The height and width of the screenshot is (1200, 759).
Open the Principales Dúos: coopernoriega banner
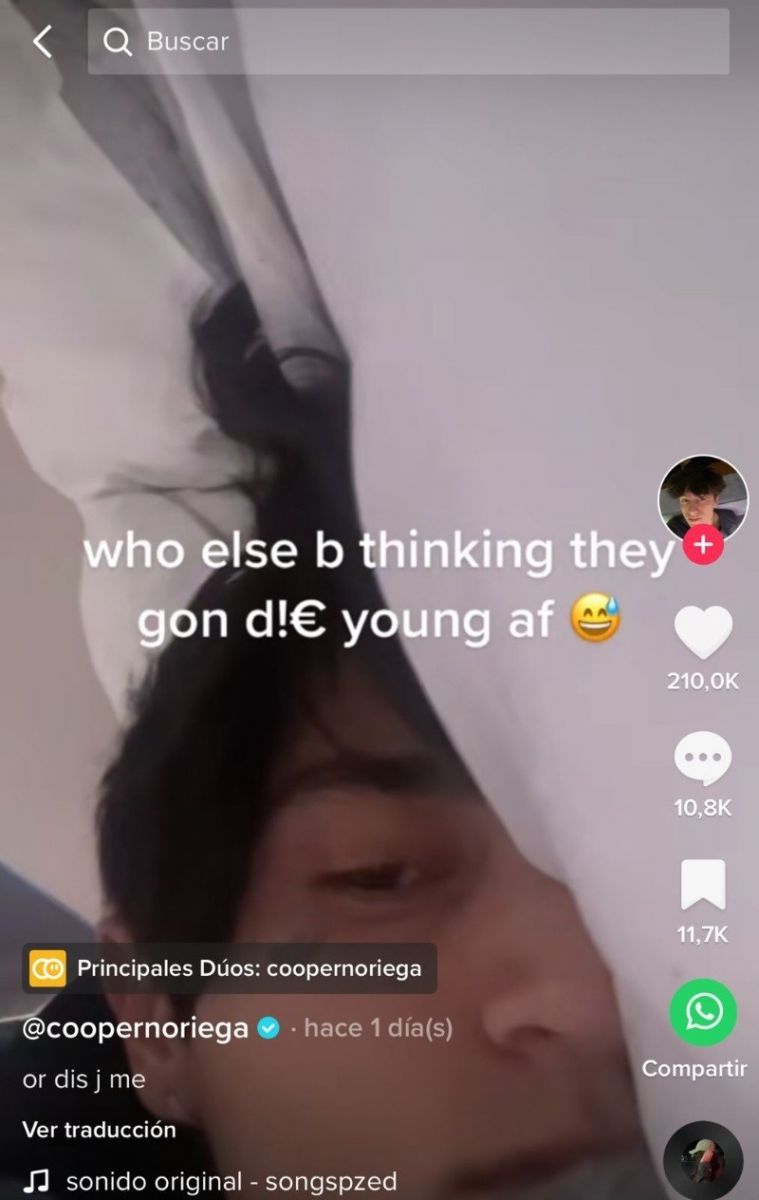pyautogui.click(x=230, y=968)
